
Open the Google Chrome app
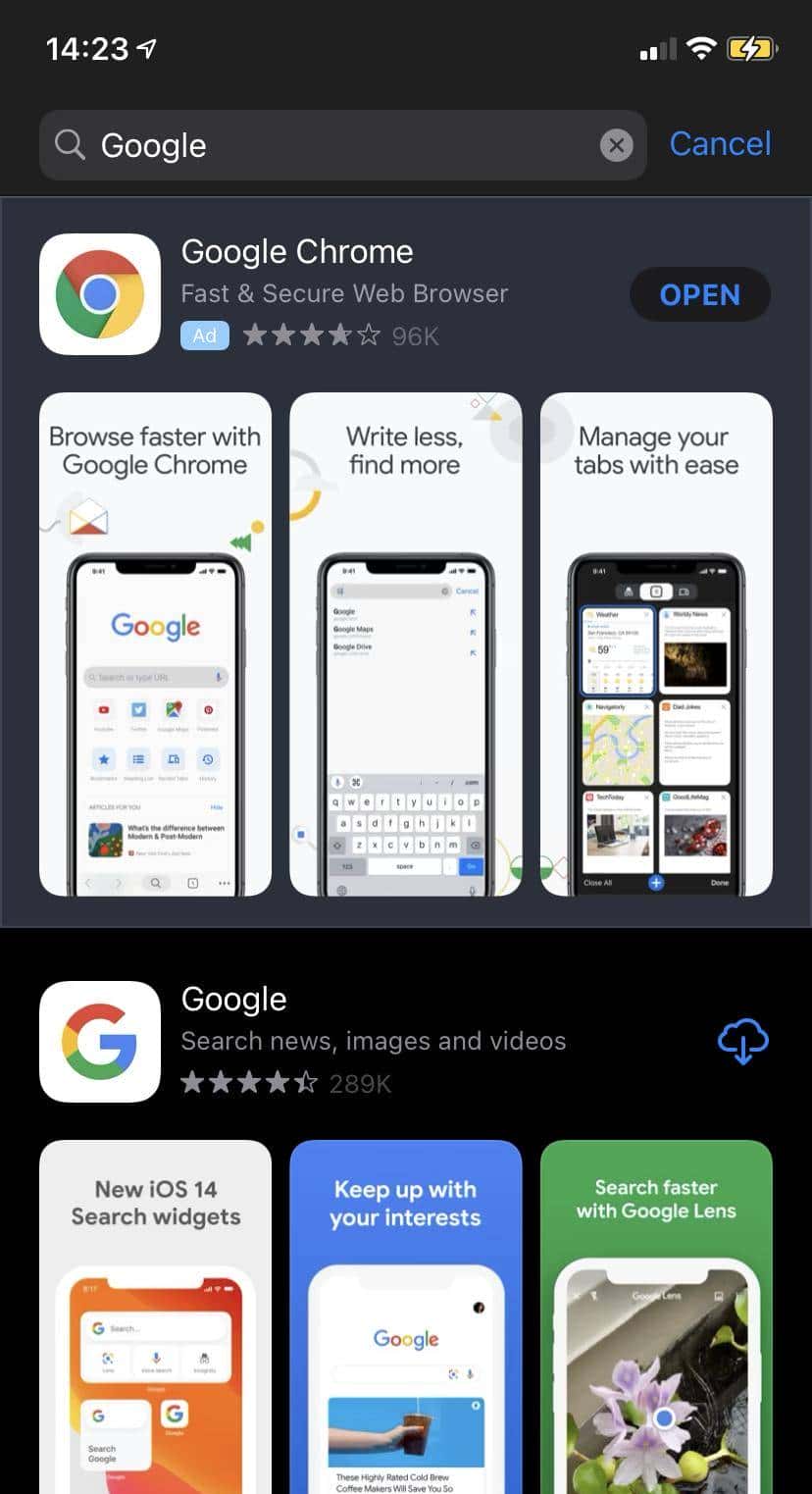pos(699,294)
